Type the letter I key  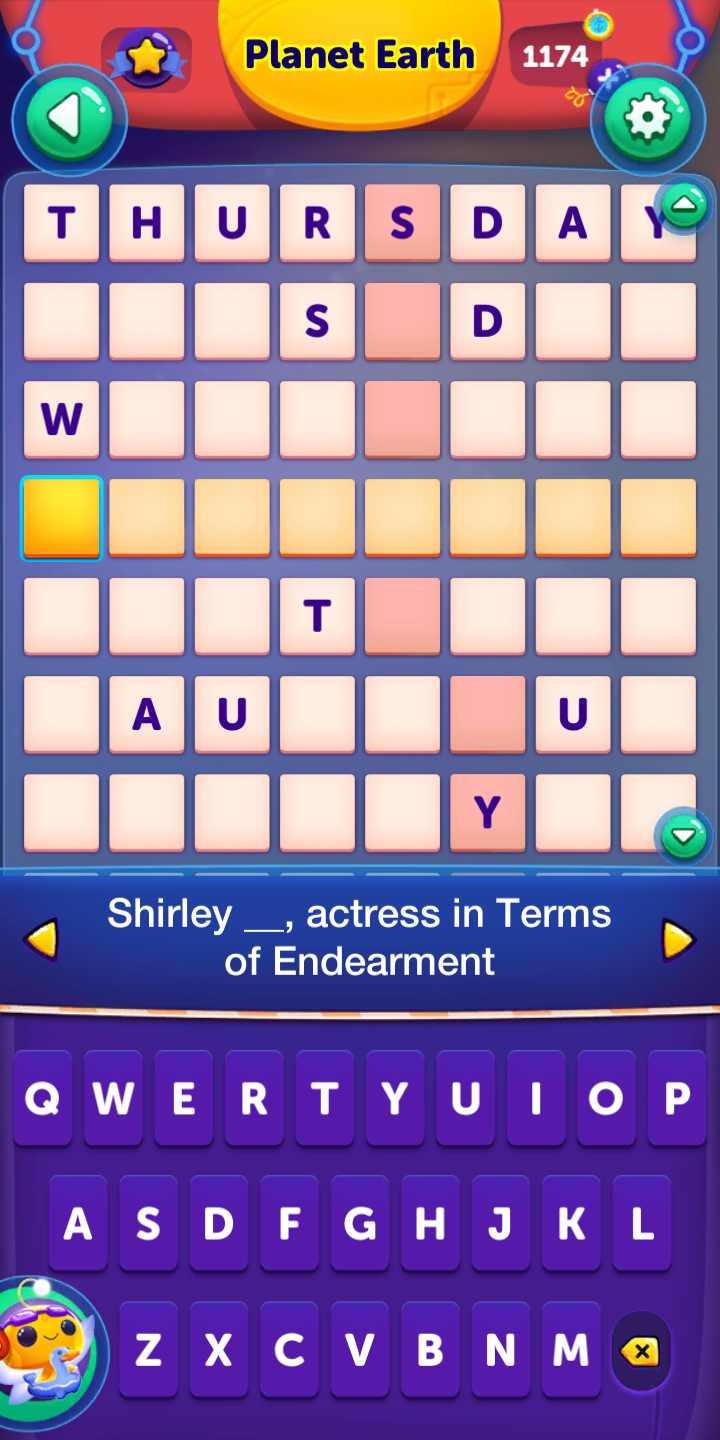pyautogui.click(x=535, y=1098)
